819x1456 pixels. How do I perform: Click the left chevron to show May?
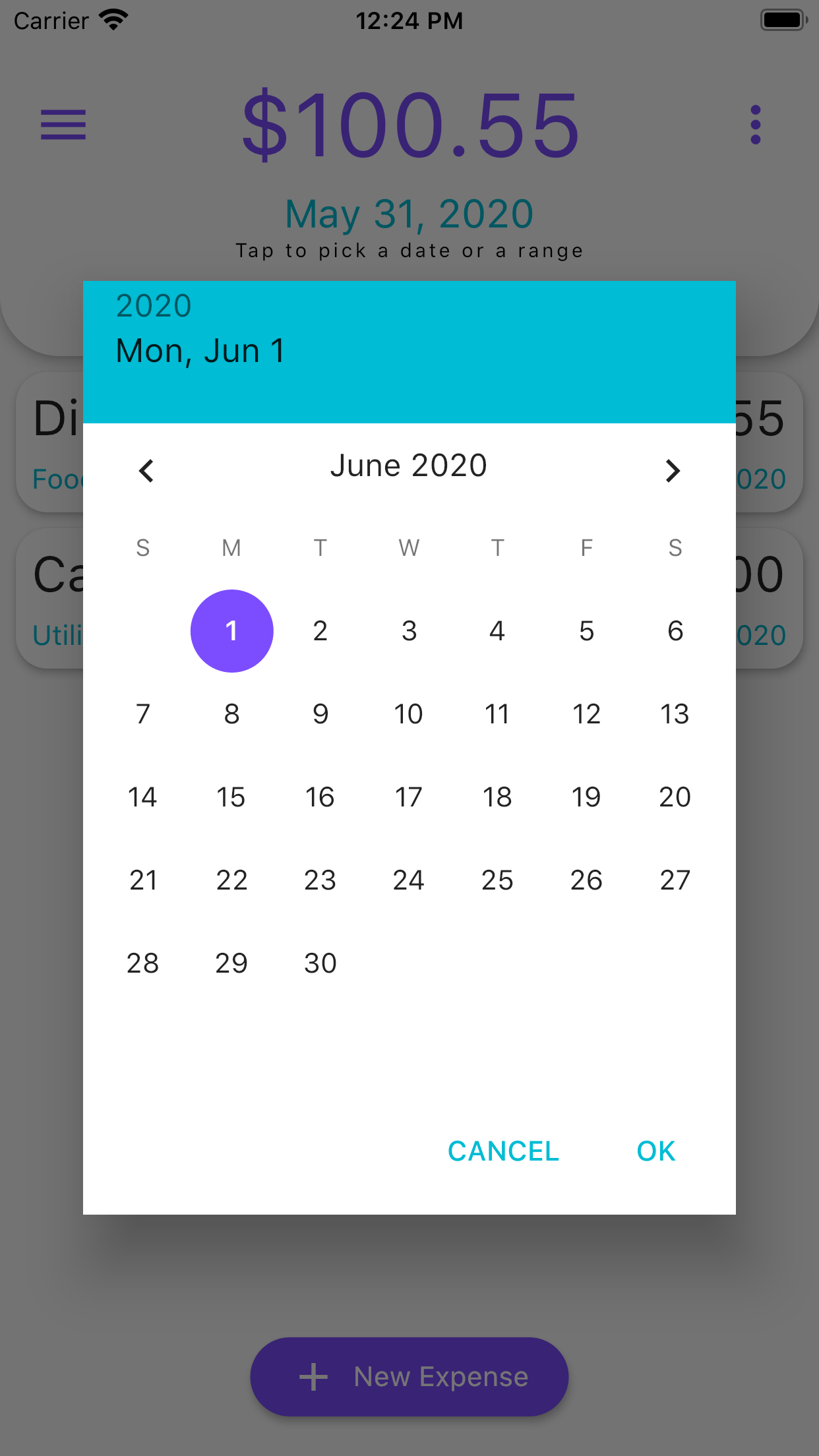(146, 470)
